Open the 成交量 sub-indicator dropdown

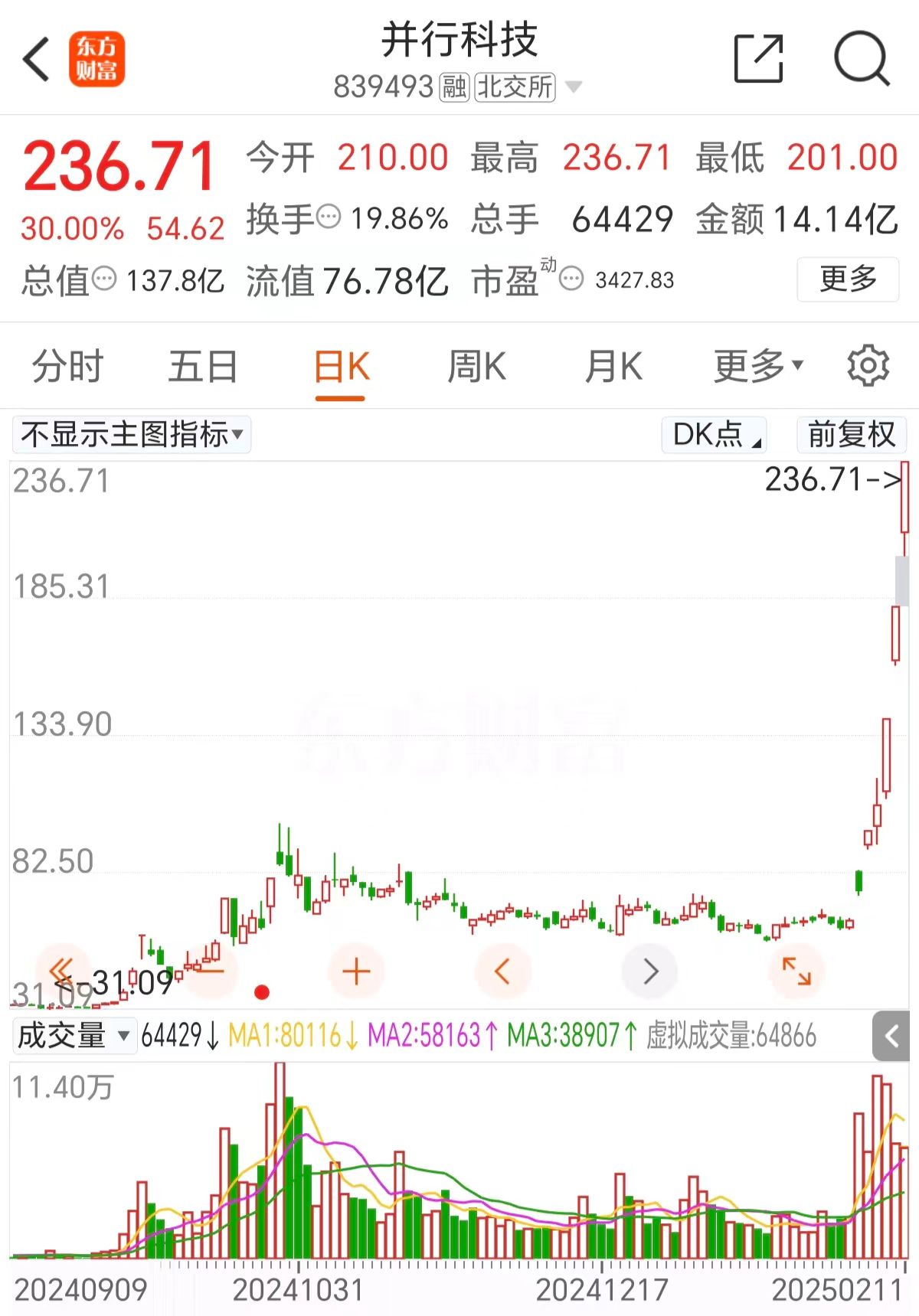[x=74, y=1036]
